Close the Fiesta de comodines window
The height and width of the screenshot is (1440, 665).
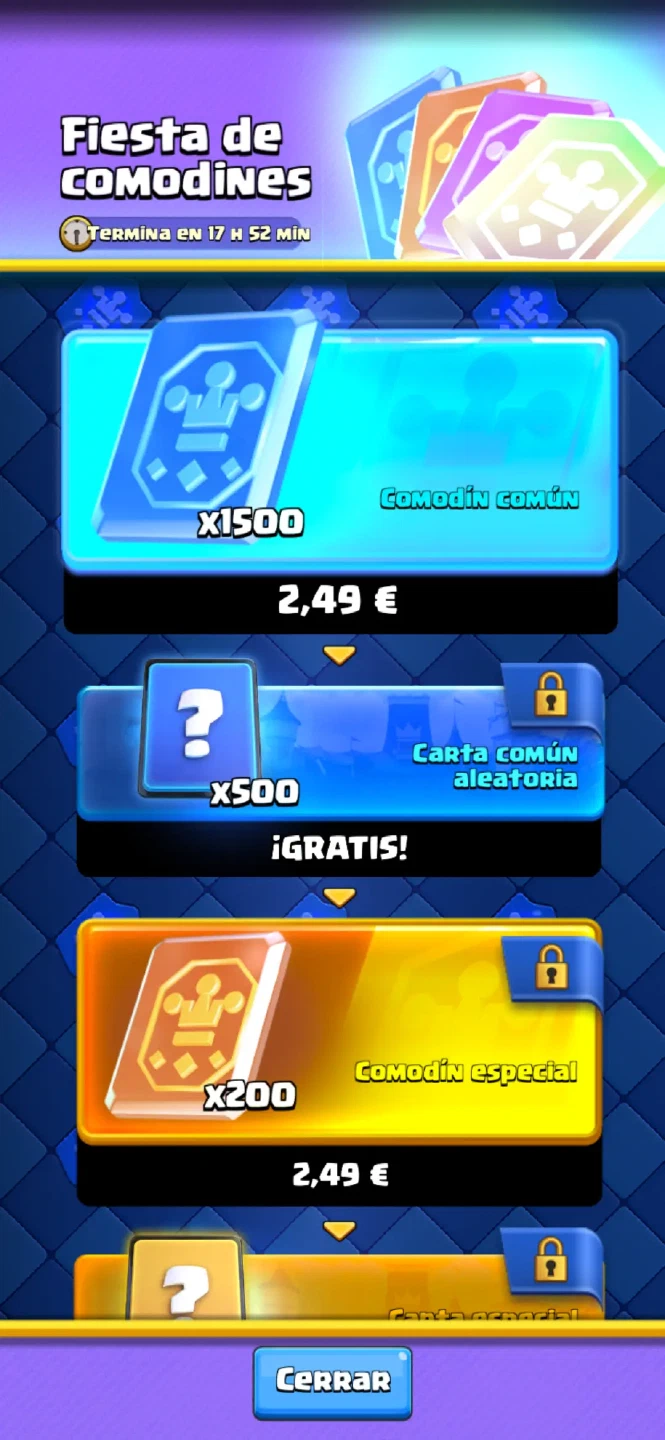point(332,1381)
